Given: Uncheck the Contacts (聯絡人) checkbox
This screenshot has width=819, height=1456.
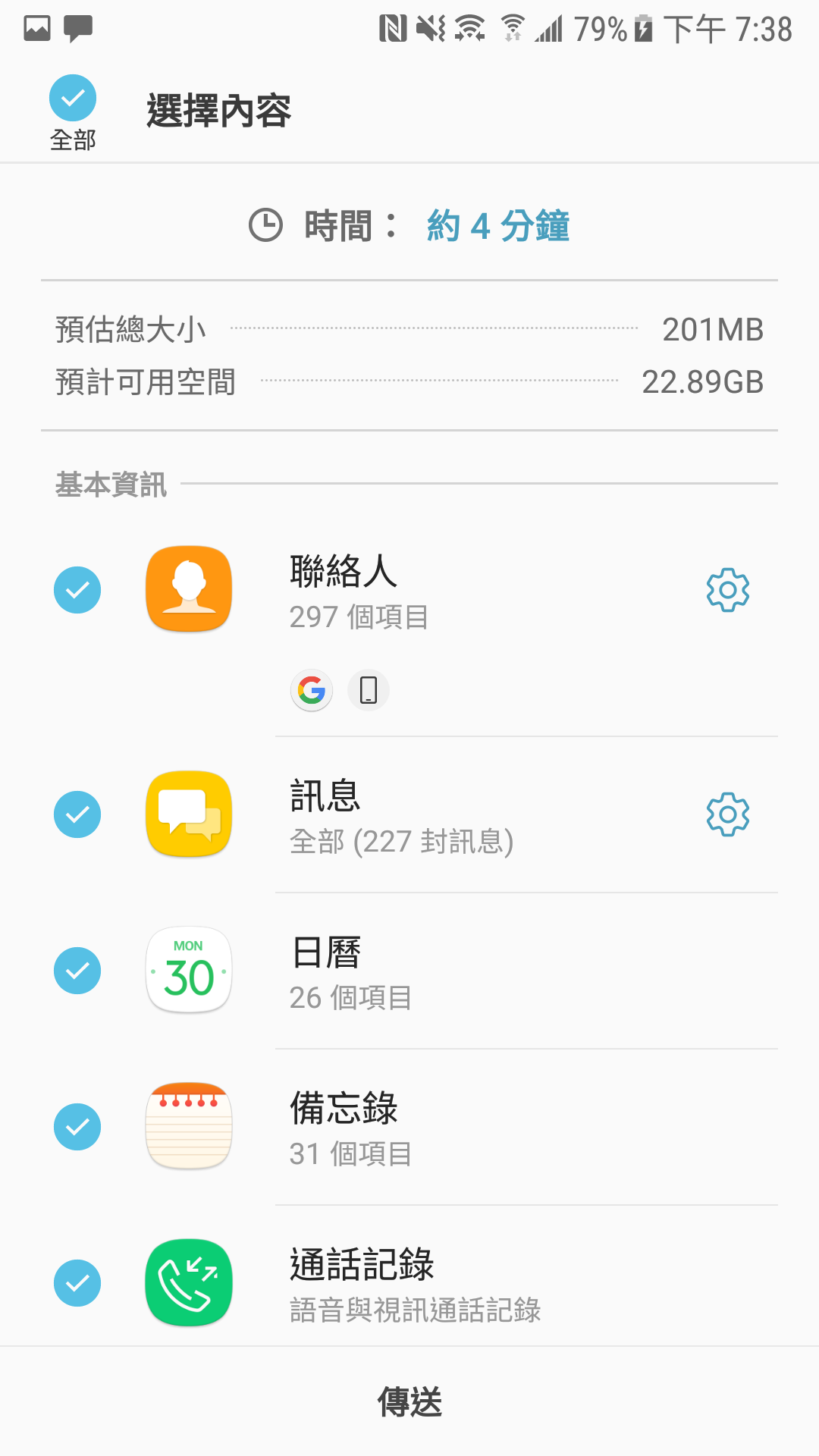Looking at the screenshot, I should click(x=77, y=590).
